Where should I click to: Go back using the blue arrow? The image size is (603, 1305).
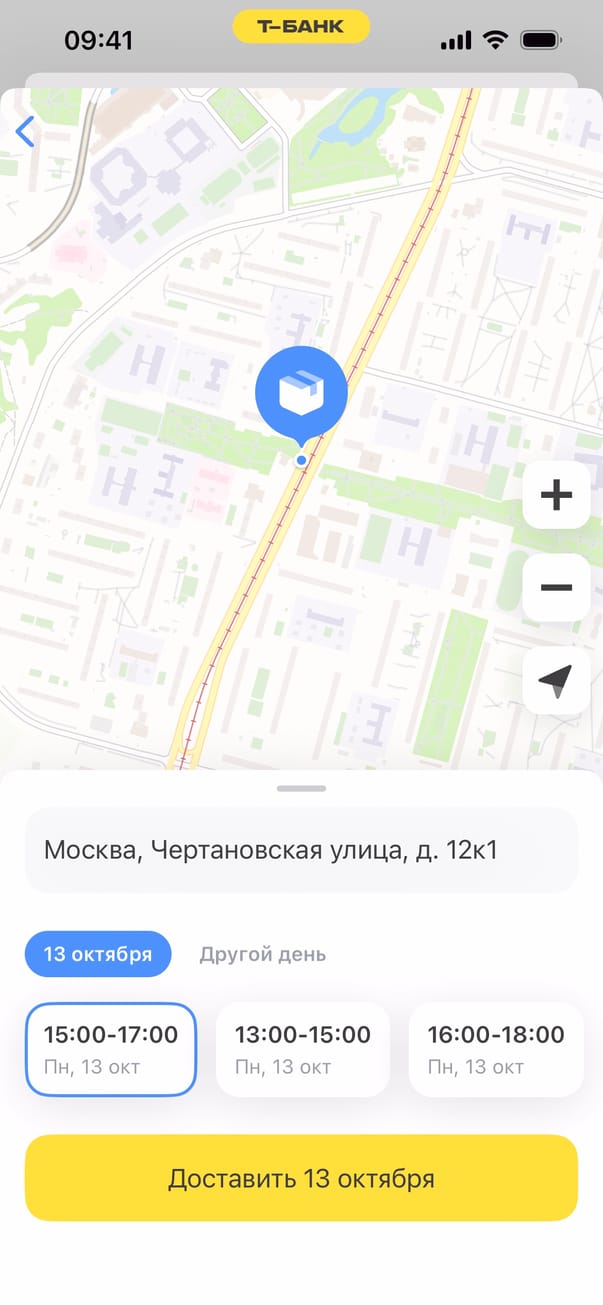coord(26,131)
